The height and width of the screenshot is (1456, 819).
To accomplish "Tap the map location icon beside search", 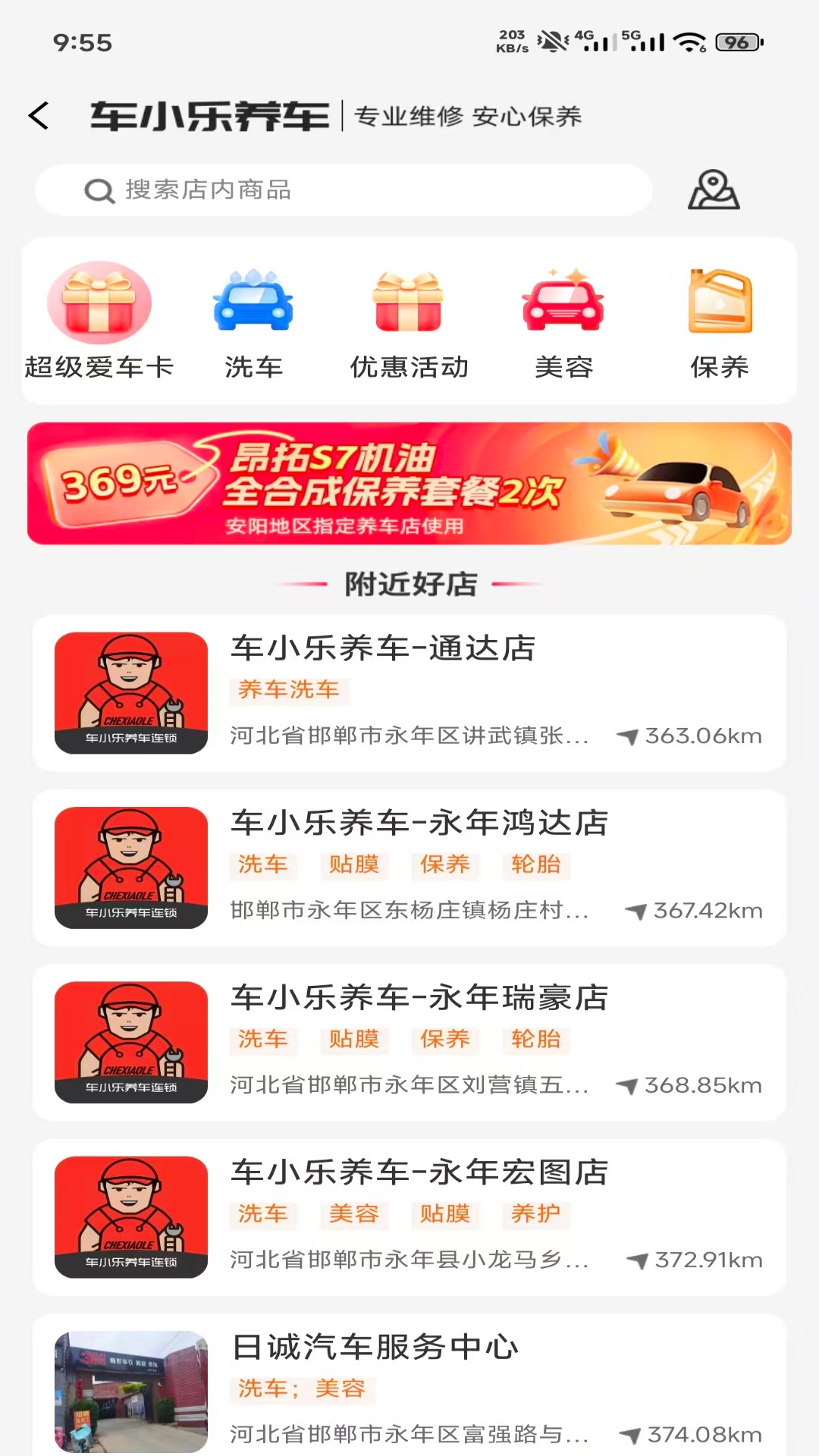I will point(714,190).
